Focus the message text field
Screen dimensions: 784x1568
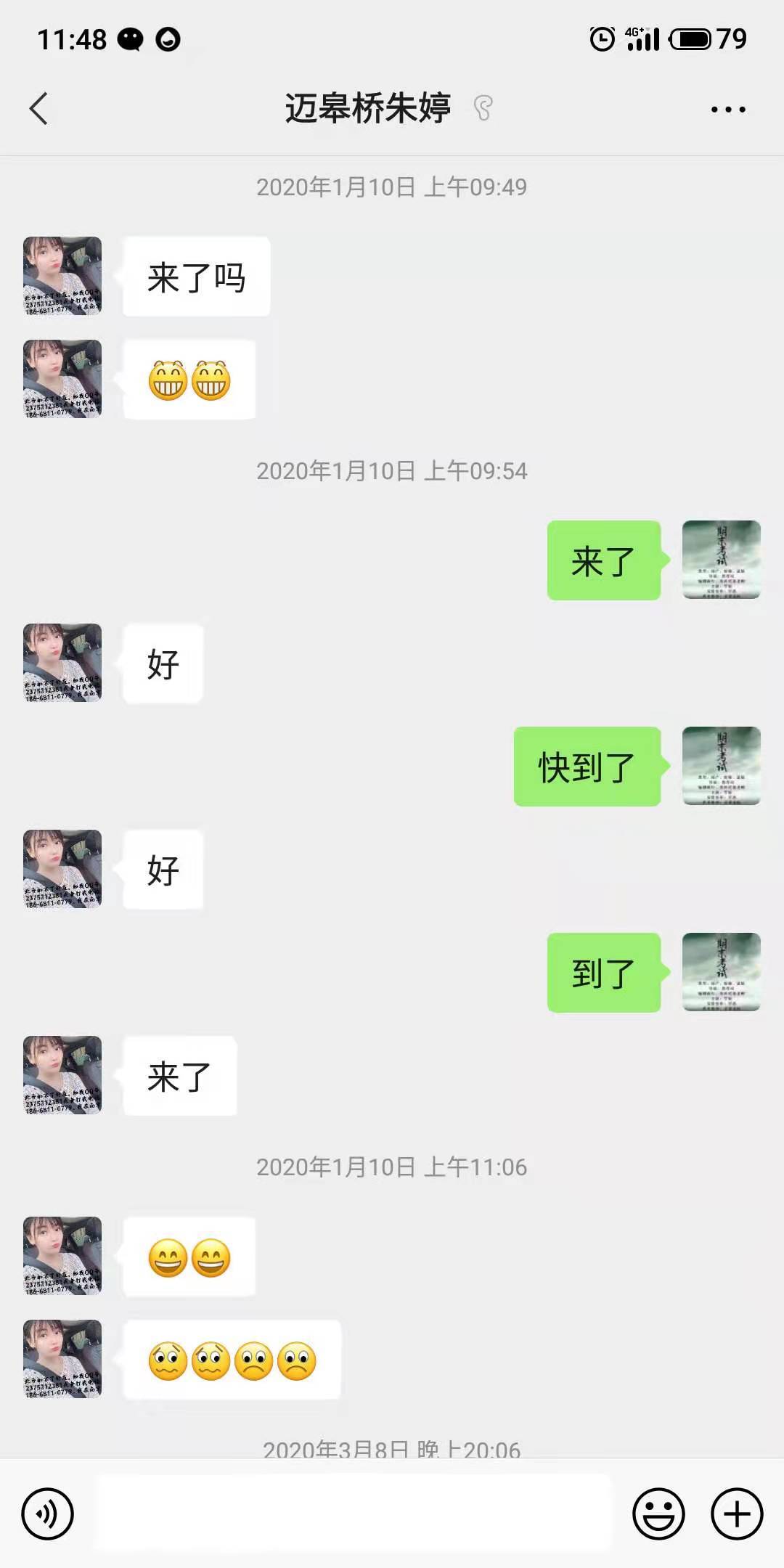coord(353,1513)
